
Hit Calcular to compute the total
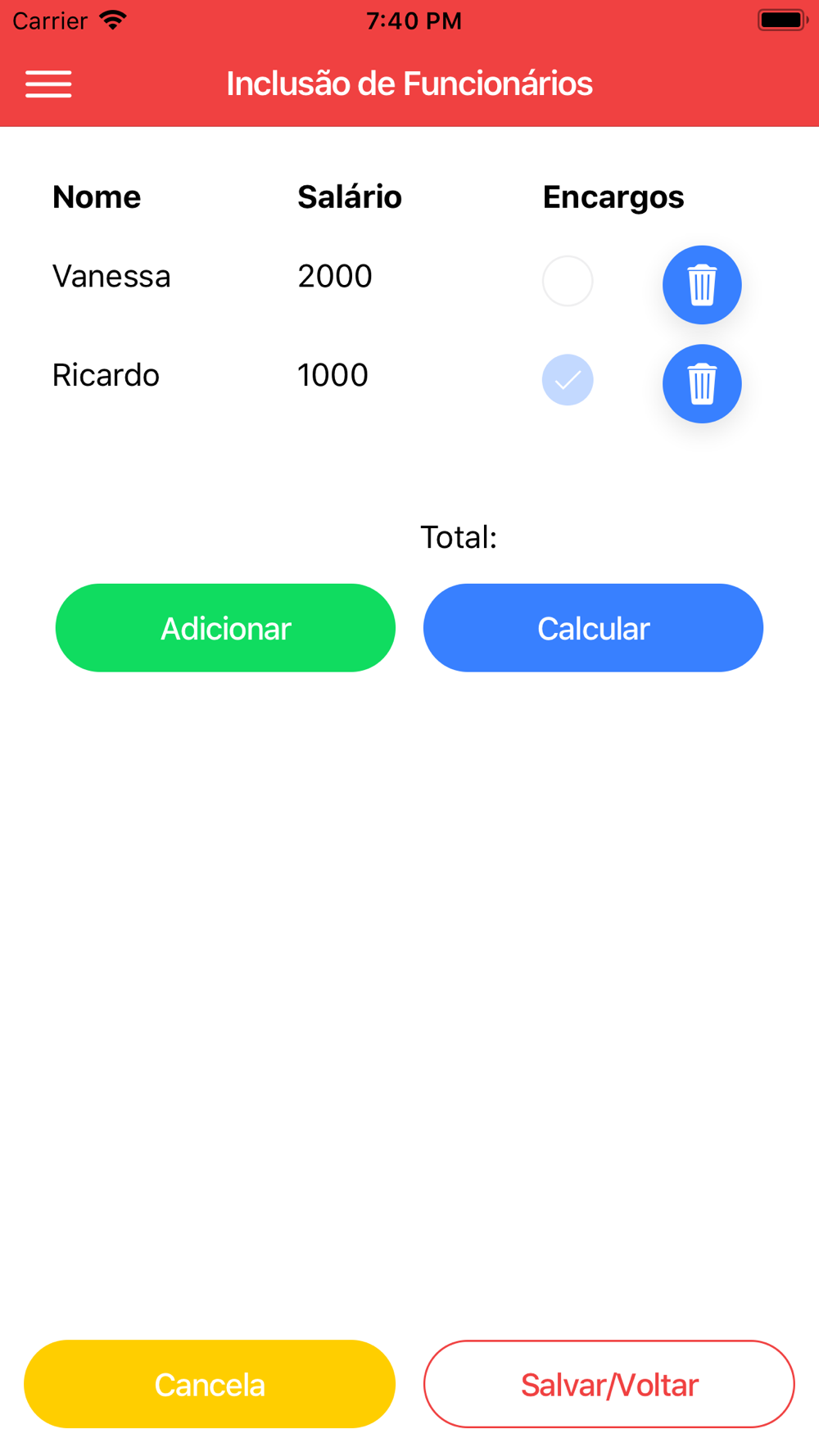pyautogui.click(x=593, y=628)
